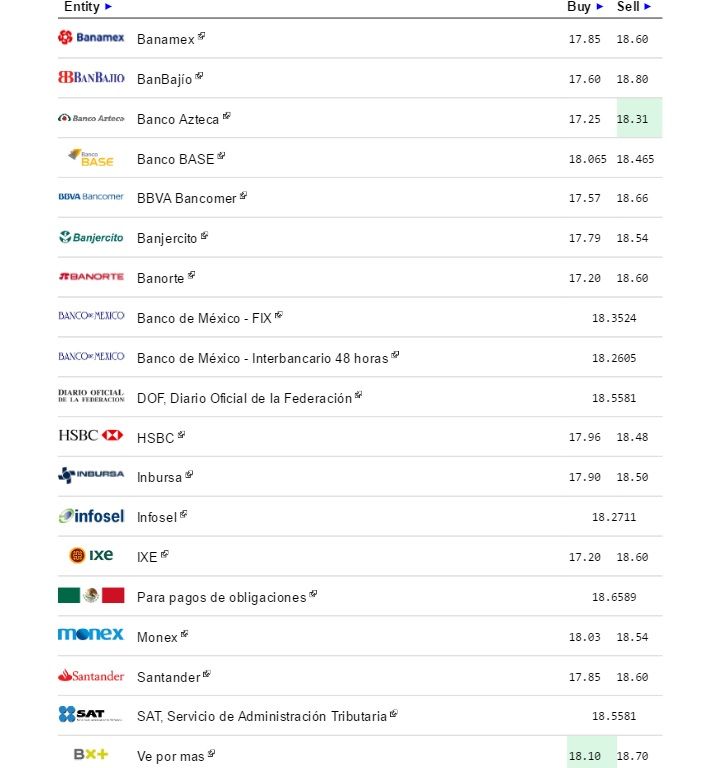709x768 pixels.
Task: Open the Banco BASE link
Action: pyautogui.click(x=175, y=159)
